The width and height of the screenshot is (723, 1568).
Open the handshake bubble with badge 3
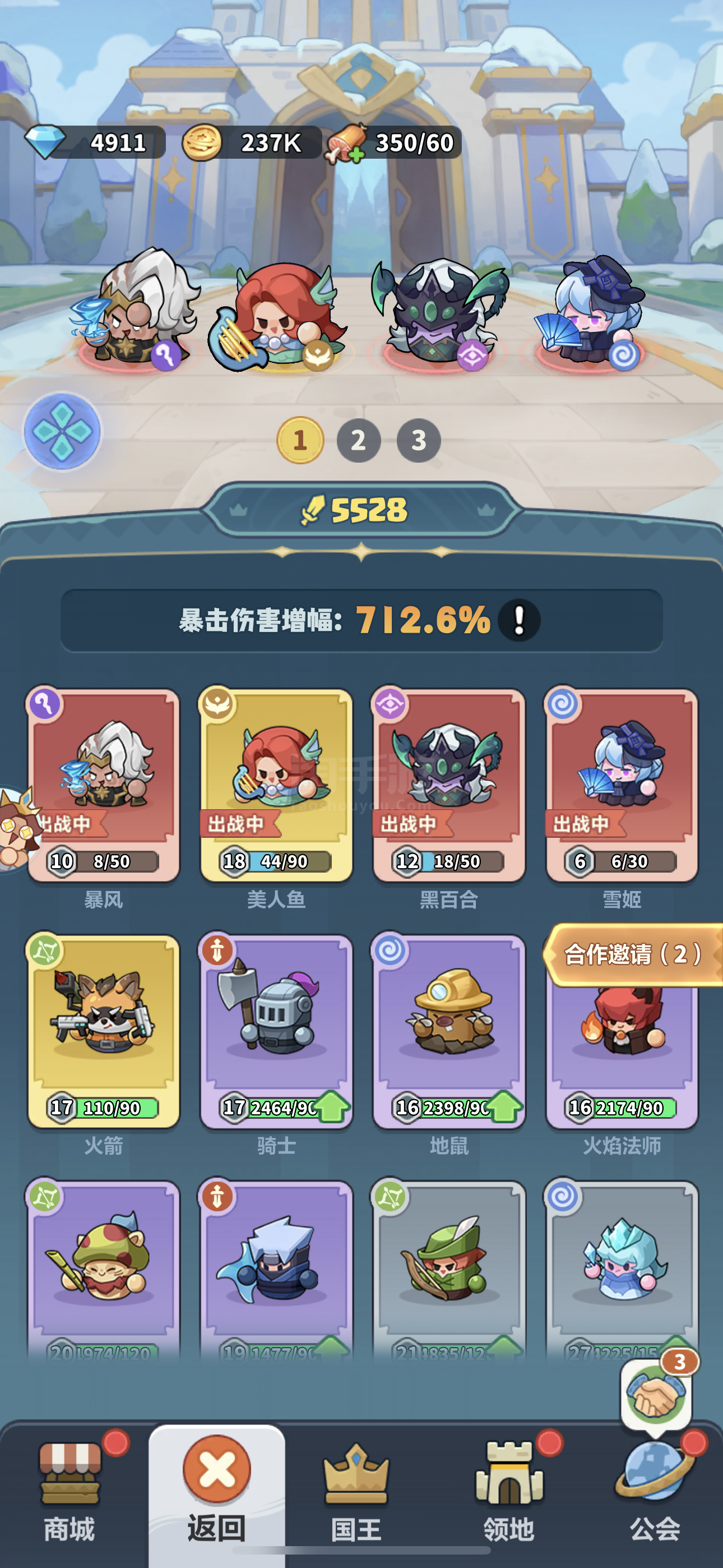tap(656, 1395)
